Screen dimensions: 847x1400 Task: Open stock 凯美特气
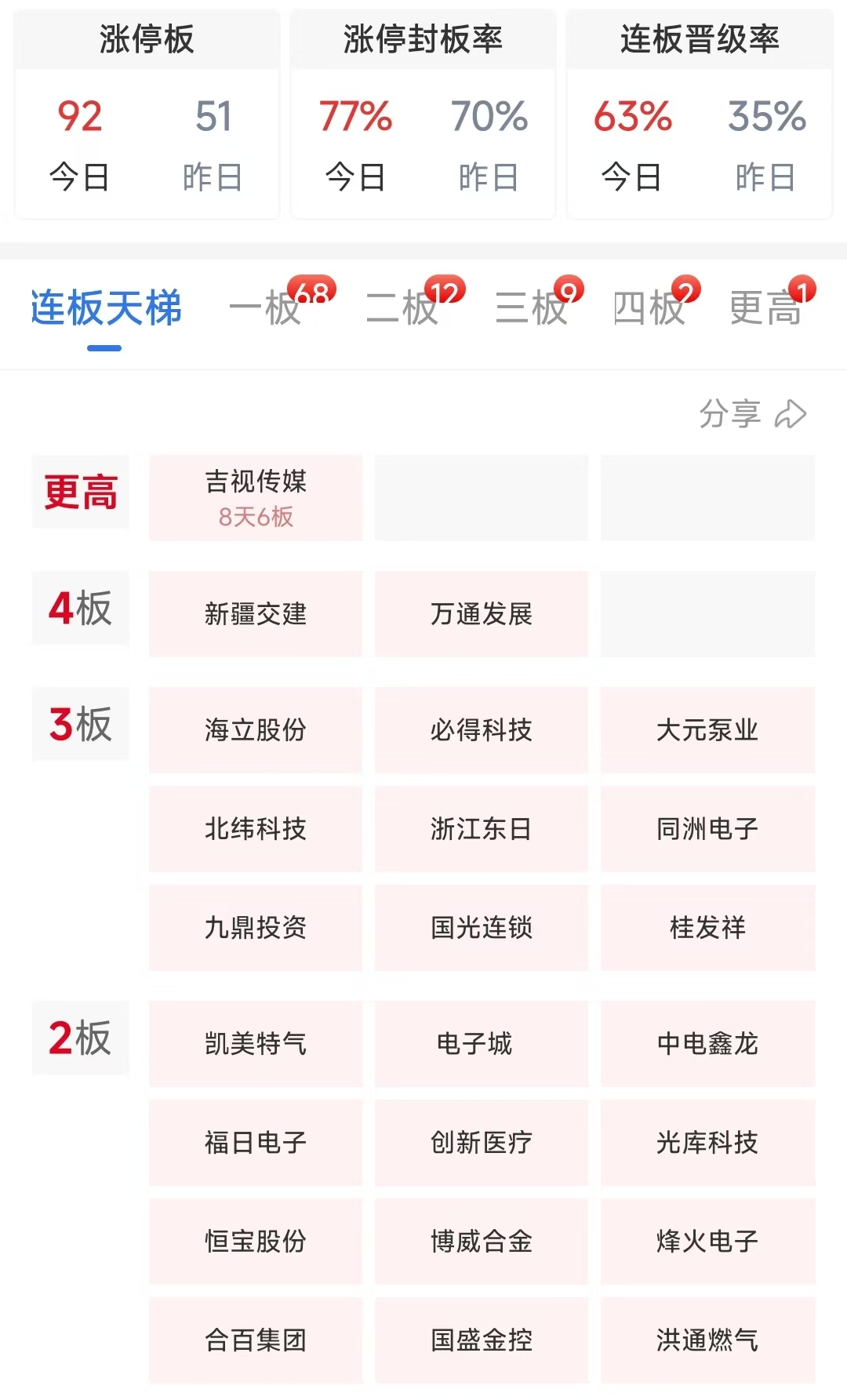(256, 1043)
